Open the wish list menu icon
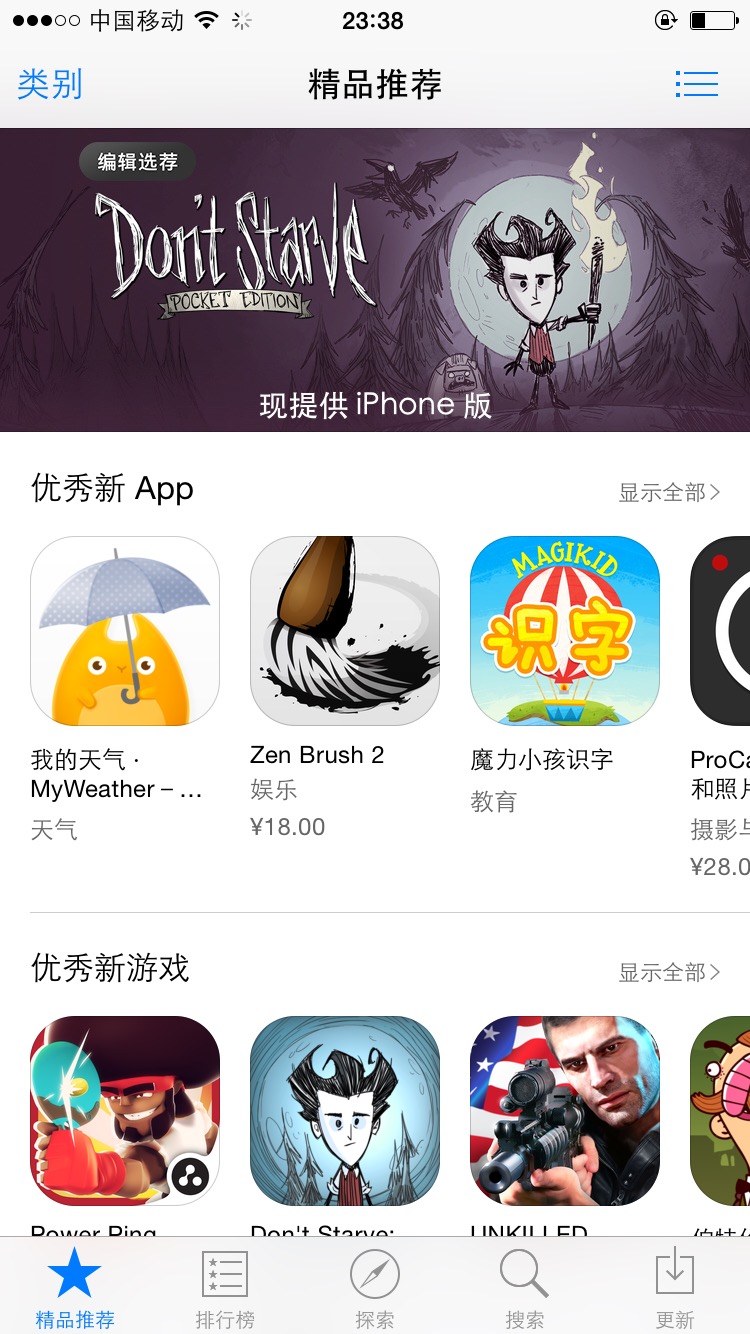The width and height of the screenshot is (750, 1334). coord(696,84)
